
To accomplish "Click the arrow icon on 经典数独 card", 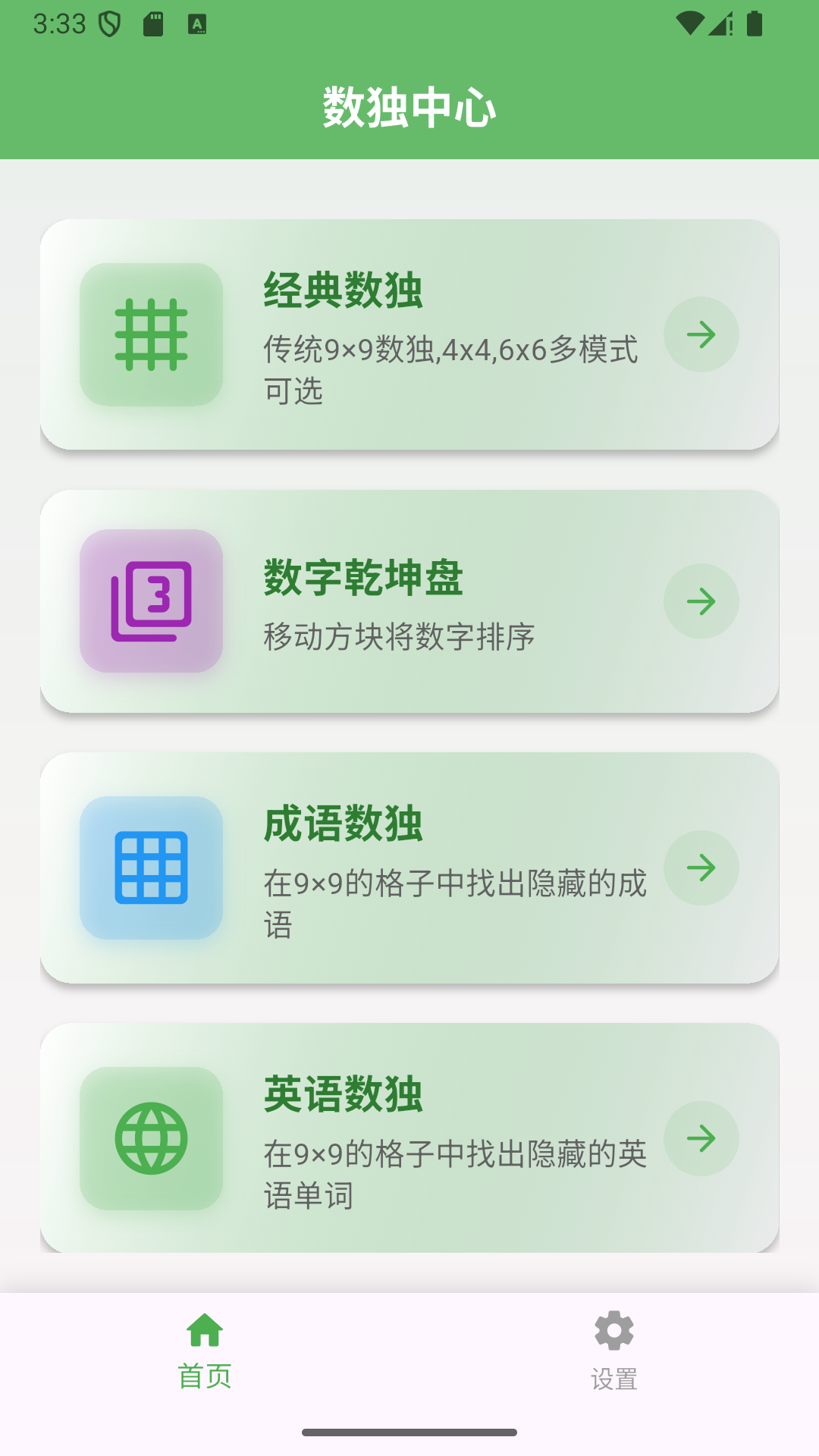I will tap(701, 334).
